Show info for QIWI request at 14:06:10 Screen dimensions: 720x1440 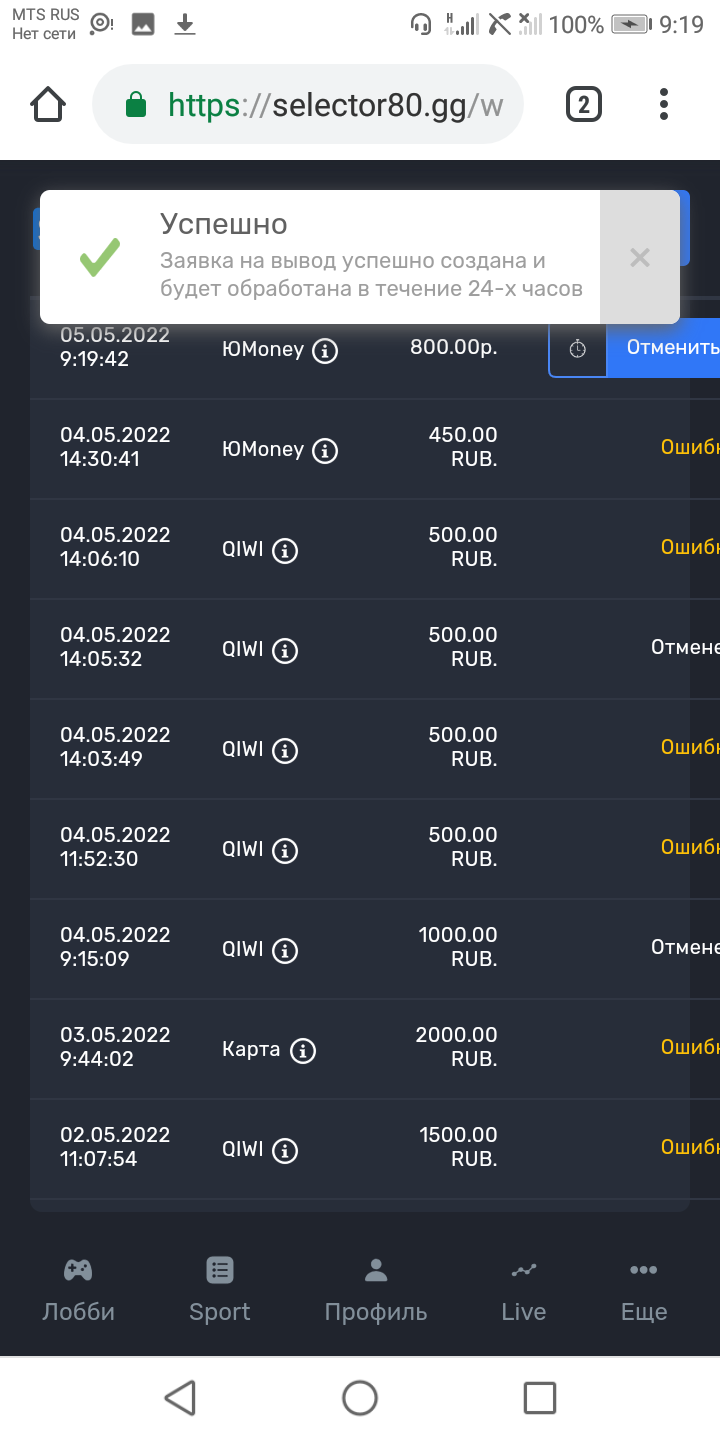click(x=285, y=551)
